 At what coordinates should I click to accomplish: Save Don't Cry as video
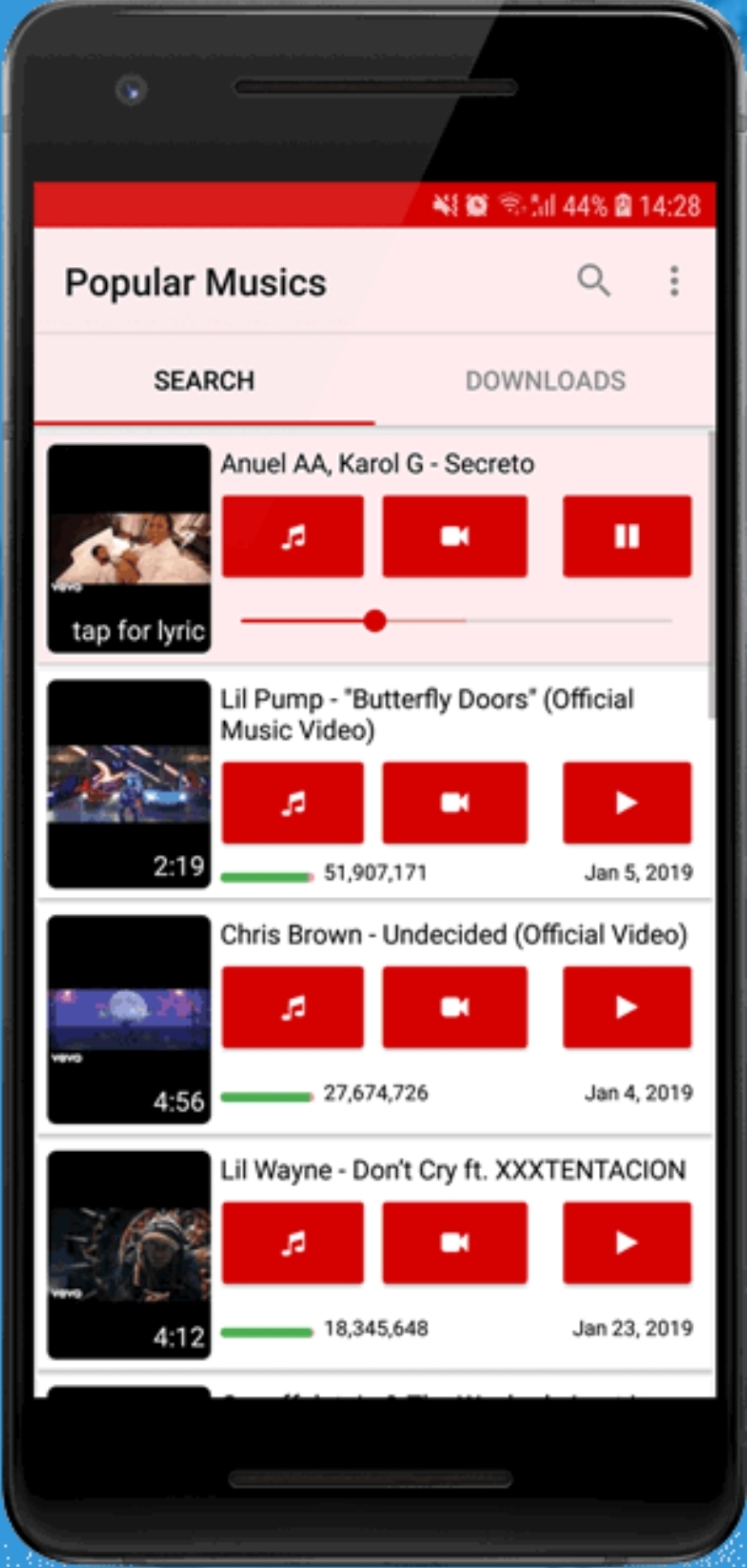click(454, 1242)
